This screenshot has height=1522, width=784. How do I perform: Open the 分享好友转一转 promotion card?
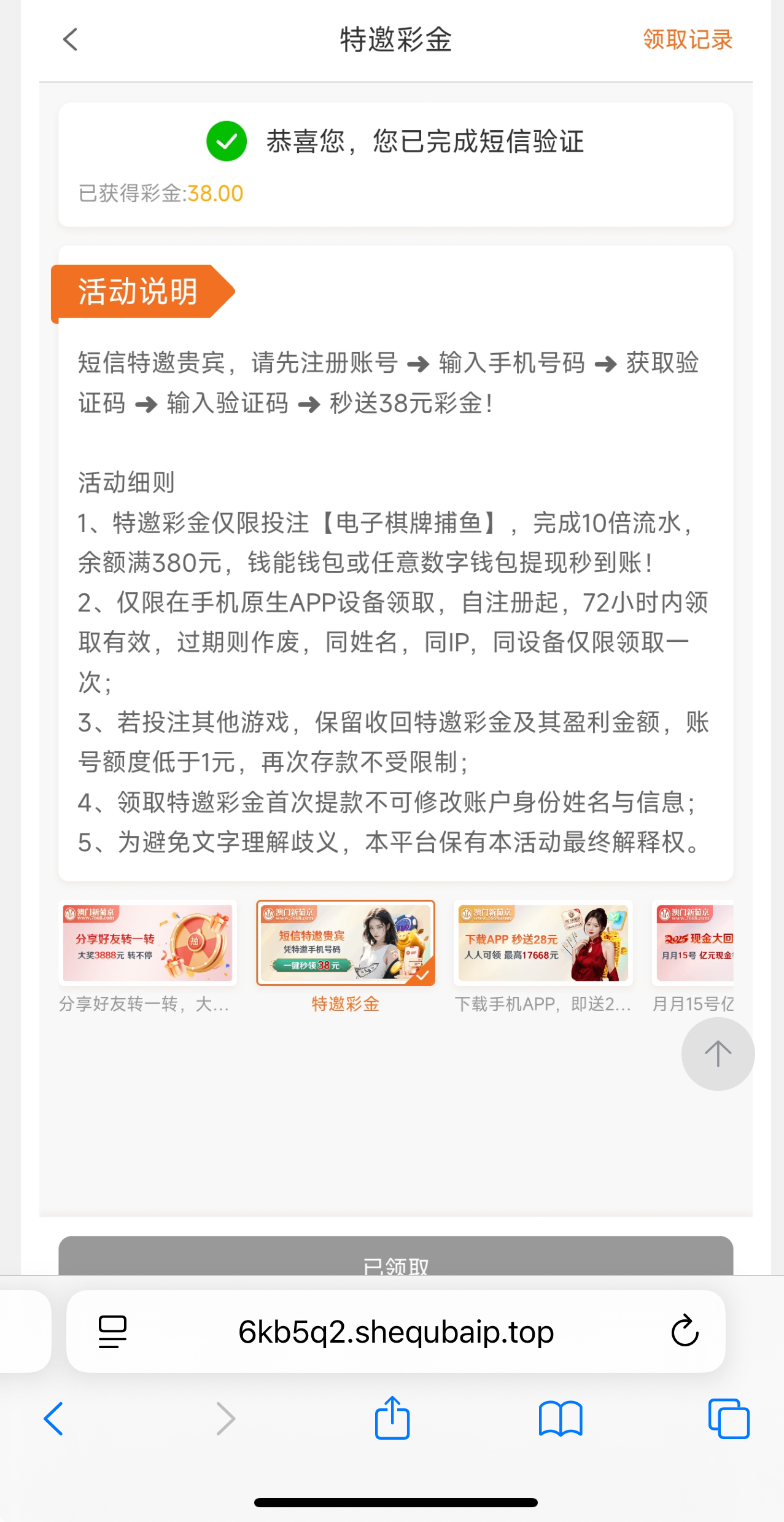click(147, 943)
